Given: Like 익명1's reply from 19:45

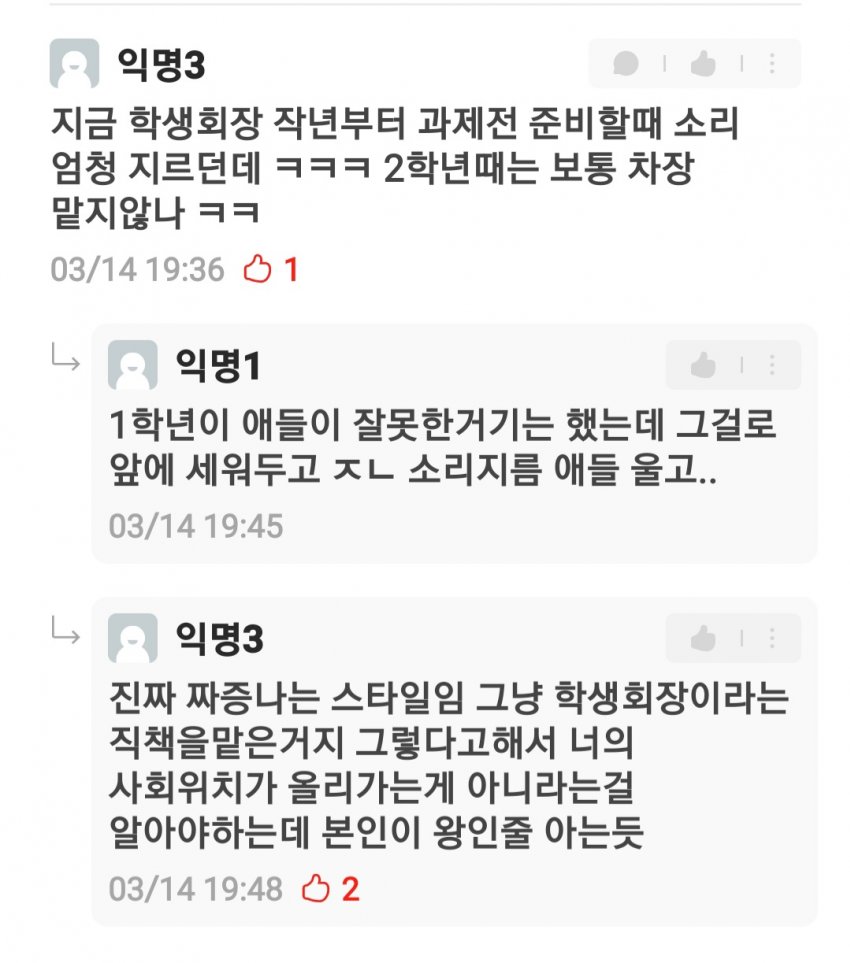Looking at the screenshot, I should tap(703, 366).
